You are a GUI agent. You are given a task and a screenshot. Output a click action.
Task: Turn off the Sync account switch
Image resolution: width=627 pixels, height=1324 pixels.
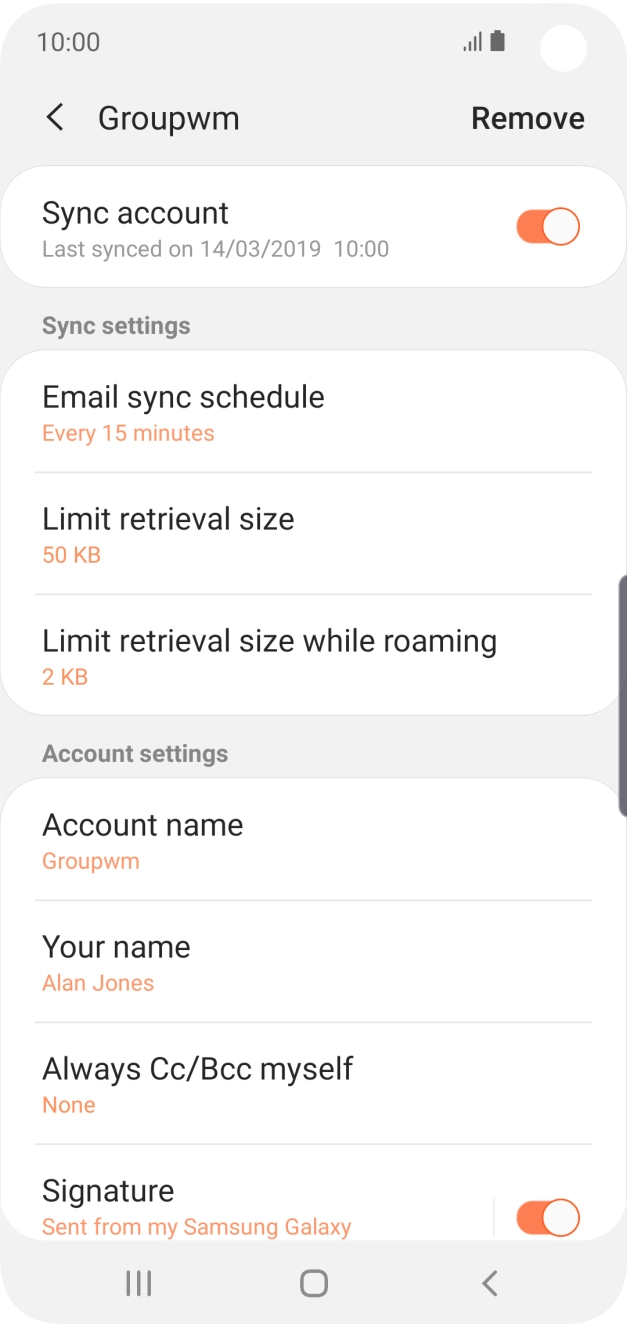(547, 227)
